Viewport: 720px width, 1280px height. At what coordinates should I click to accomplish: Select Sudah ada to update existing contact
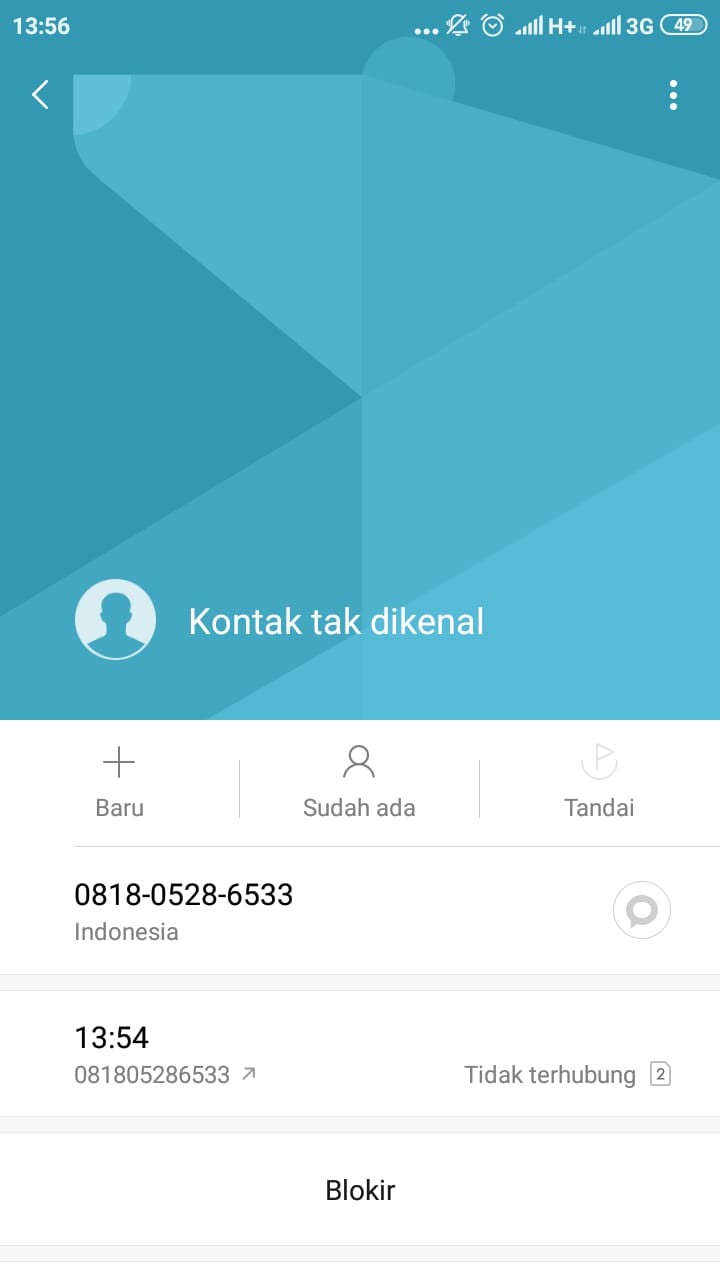click(x=359, y=807)
